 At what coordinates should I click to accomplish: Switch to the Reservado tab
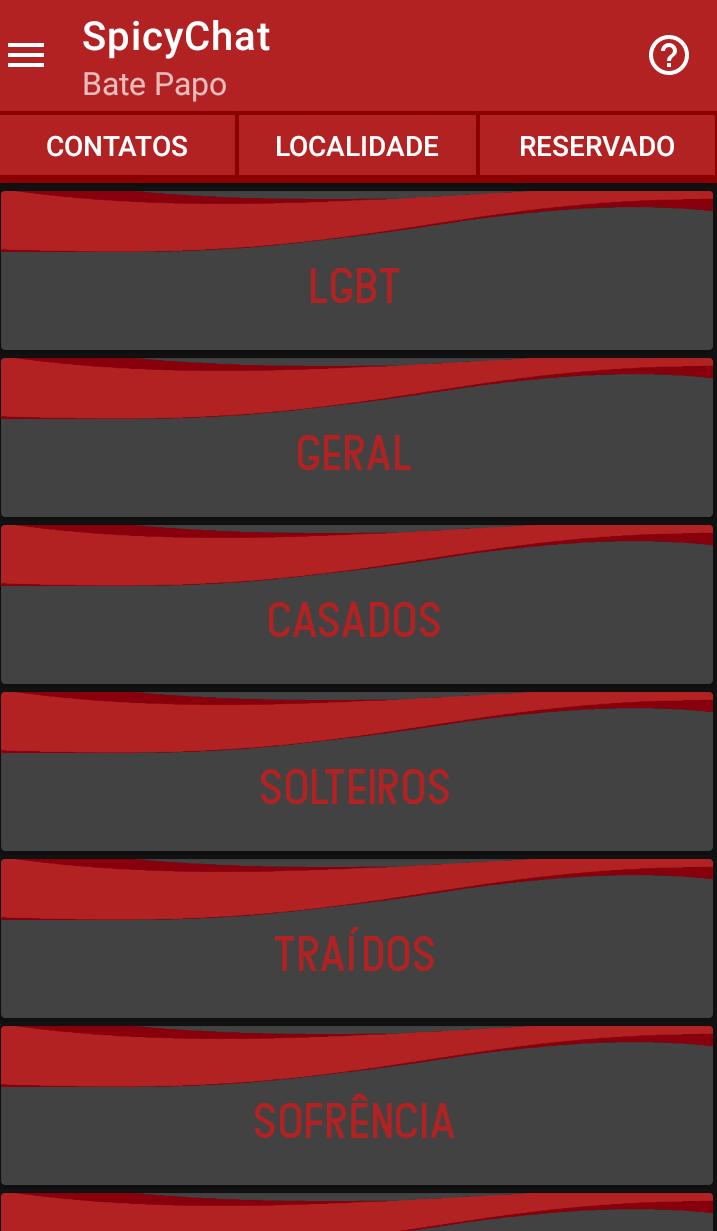[597, 146]
